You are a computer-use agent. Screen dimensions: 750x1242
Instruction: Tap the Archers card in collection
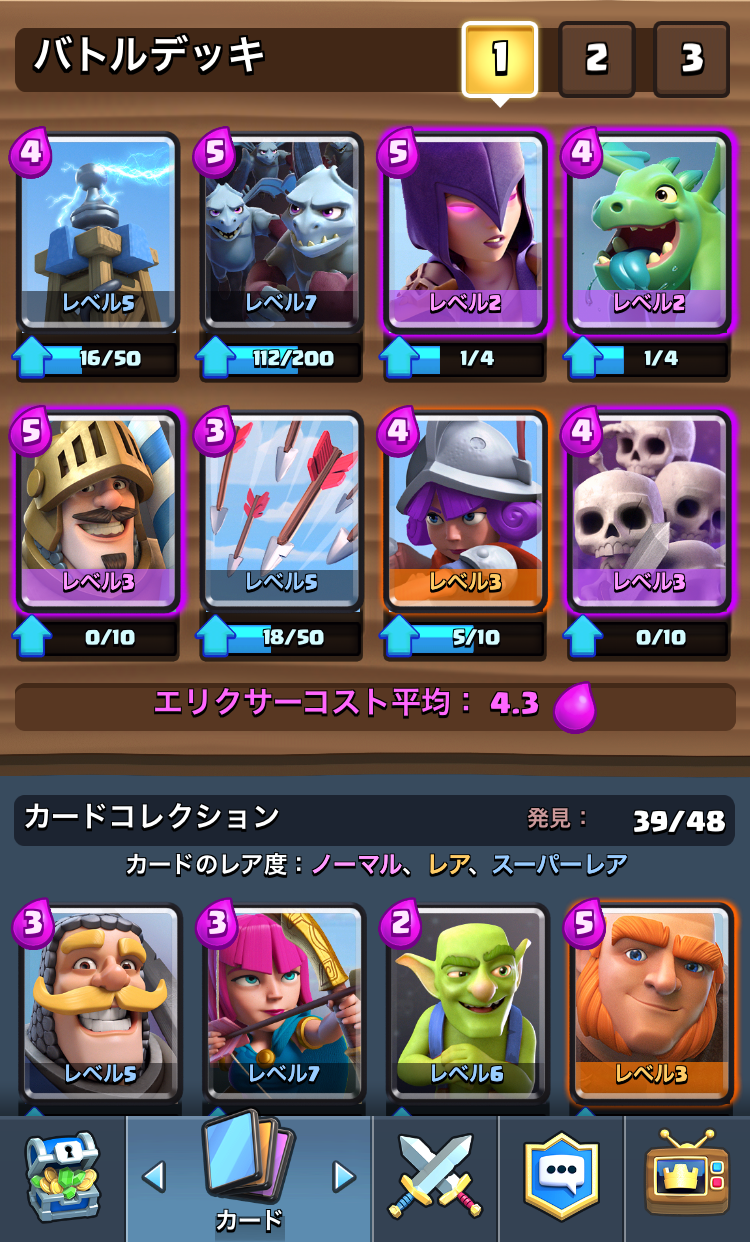[280, 1003]
